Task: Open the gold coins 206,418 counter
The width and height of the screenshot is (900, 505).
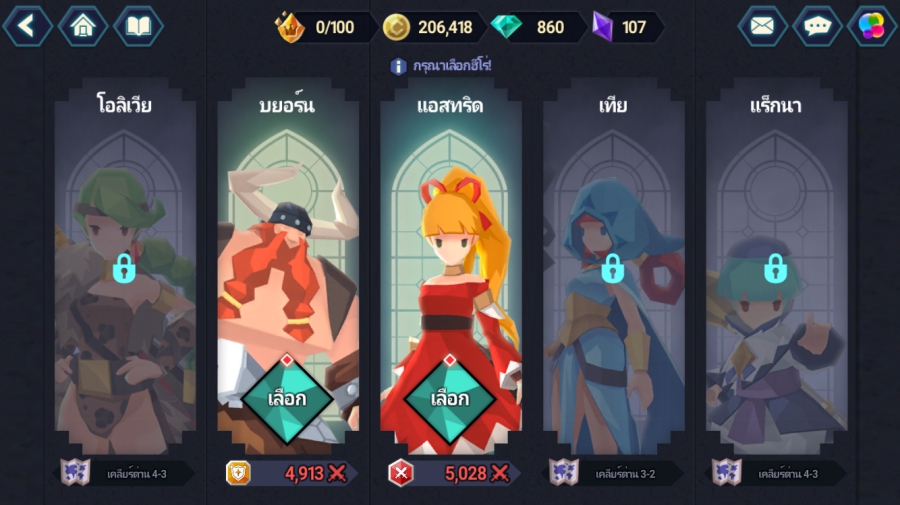Action: point(430,27)
